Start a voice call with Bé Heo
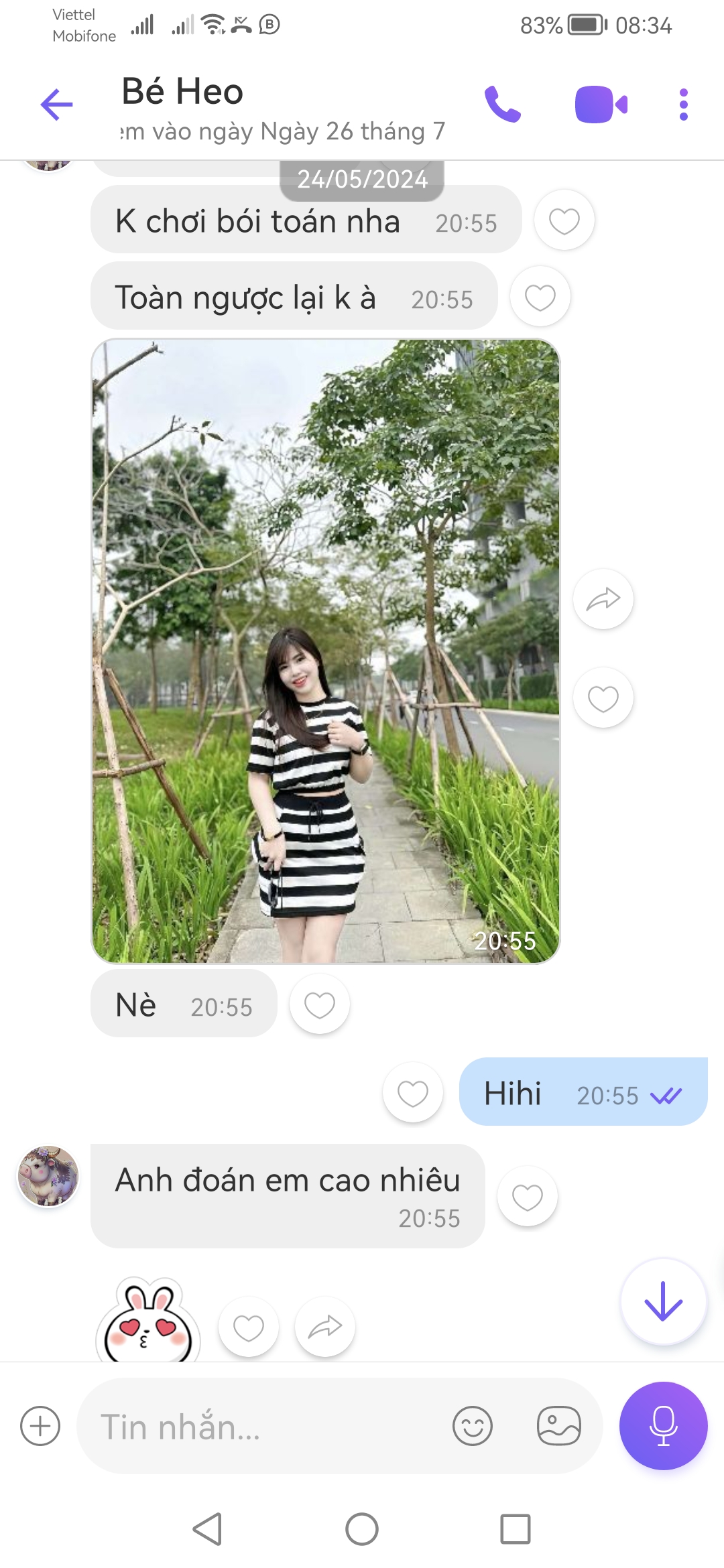The height and width of the screenshot is (1568, 724). 502,105
